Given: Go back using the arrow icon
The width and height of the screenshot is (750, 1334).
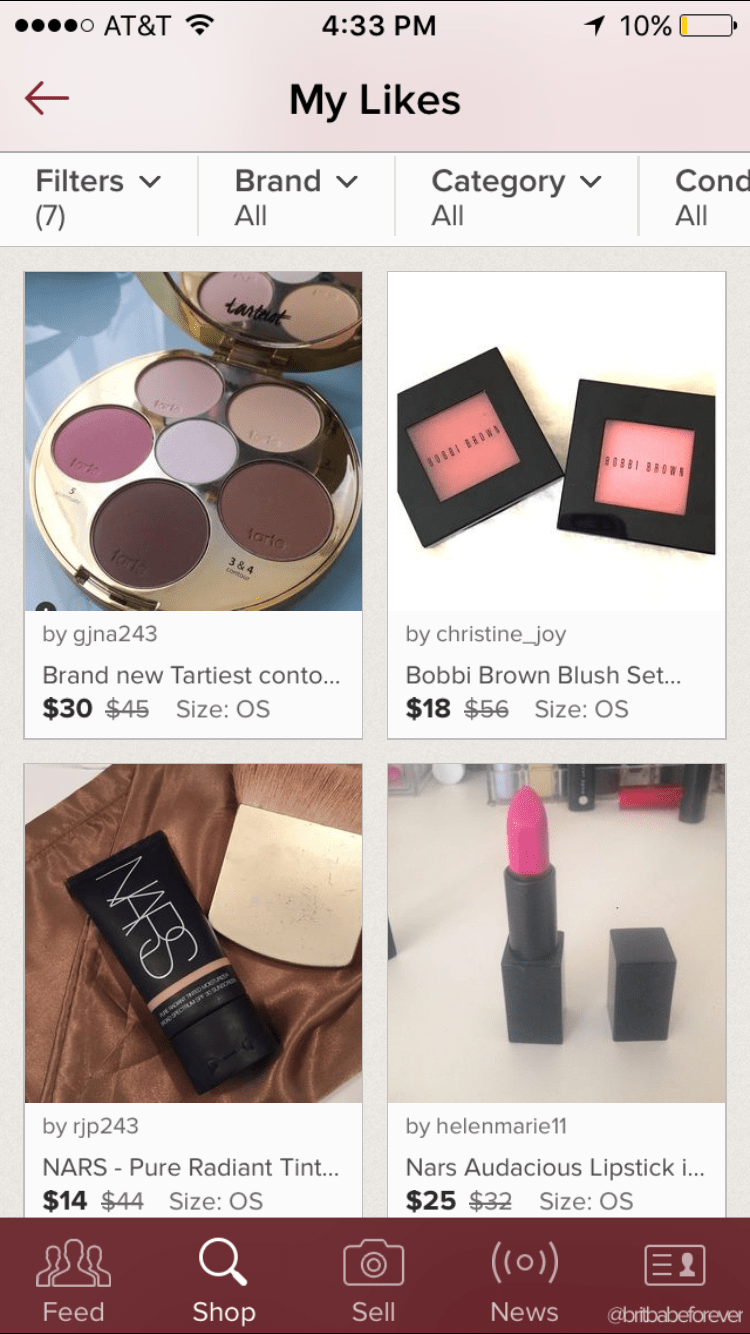Looking at the screenshot, I should (x=47, y=98).
